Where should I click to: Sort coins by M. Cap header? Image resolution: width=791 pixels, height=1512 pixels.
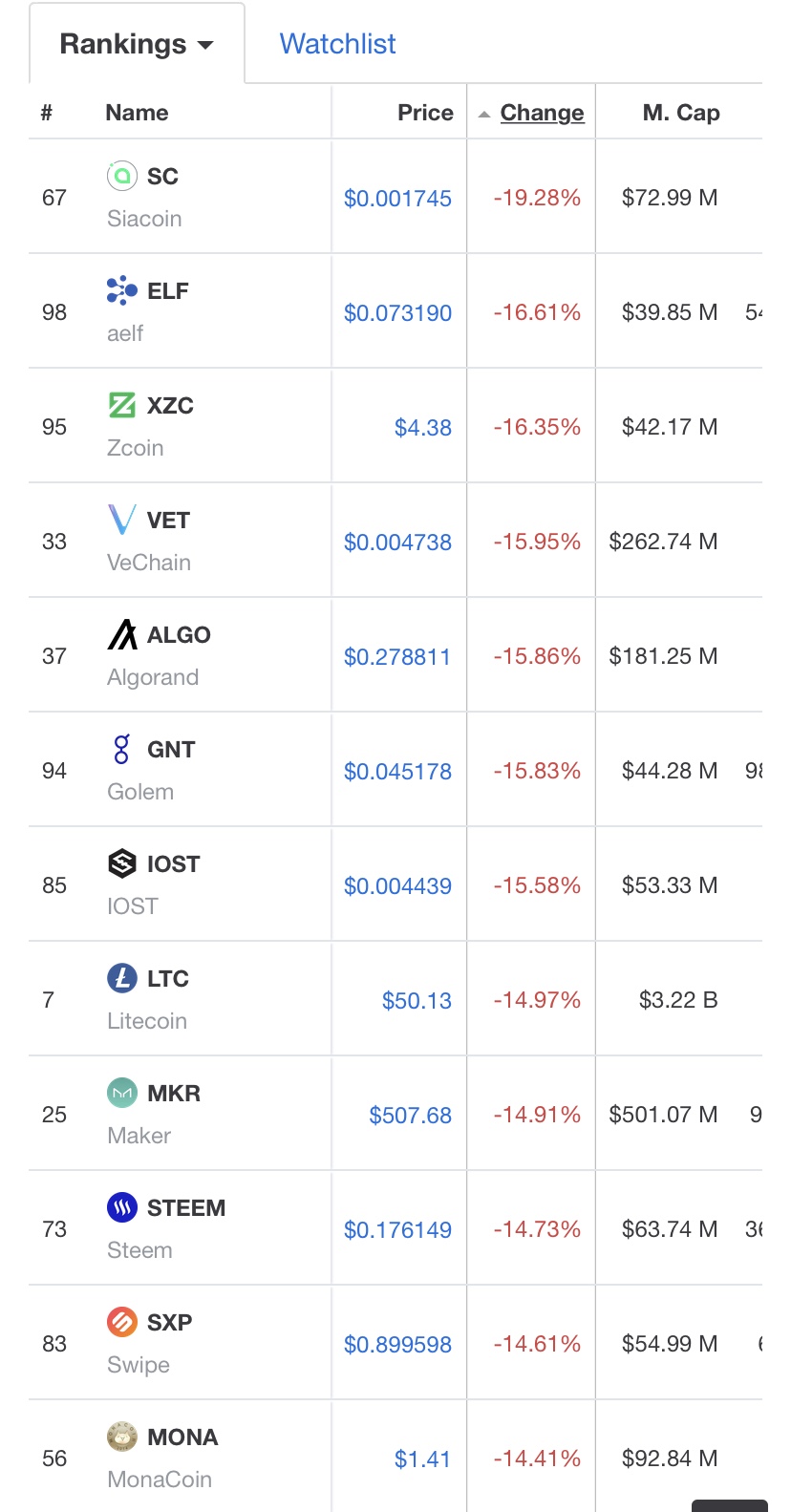click(680, 113)
